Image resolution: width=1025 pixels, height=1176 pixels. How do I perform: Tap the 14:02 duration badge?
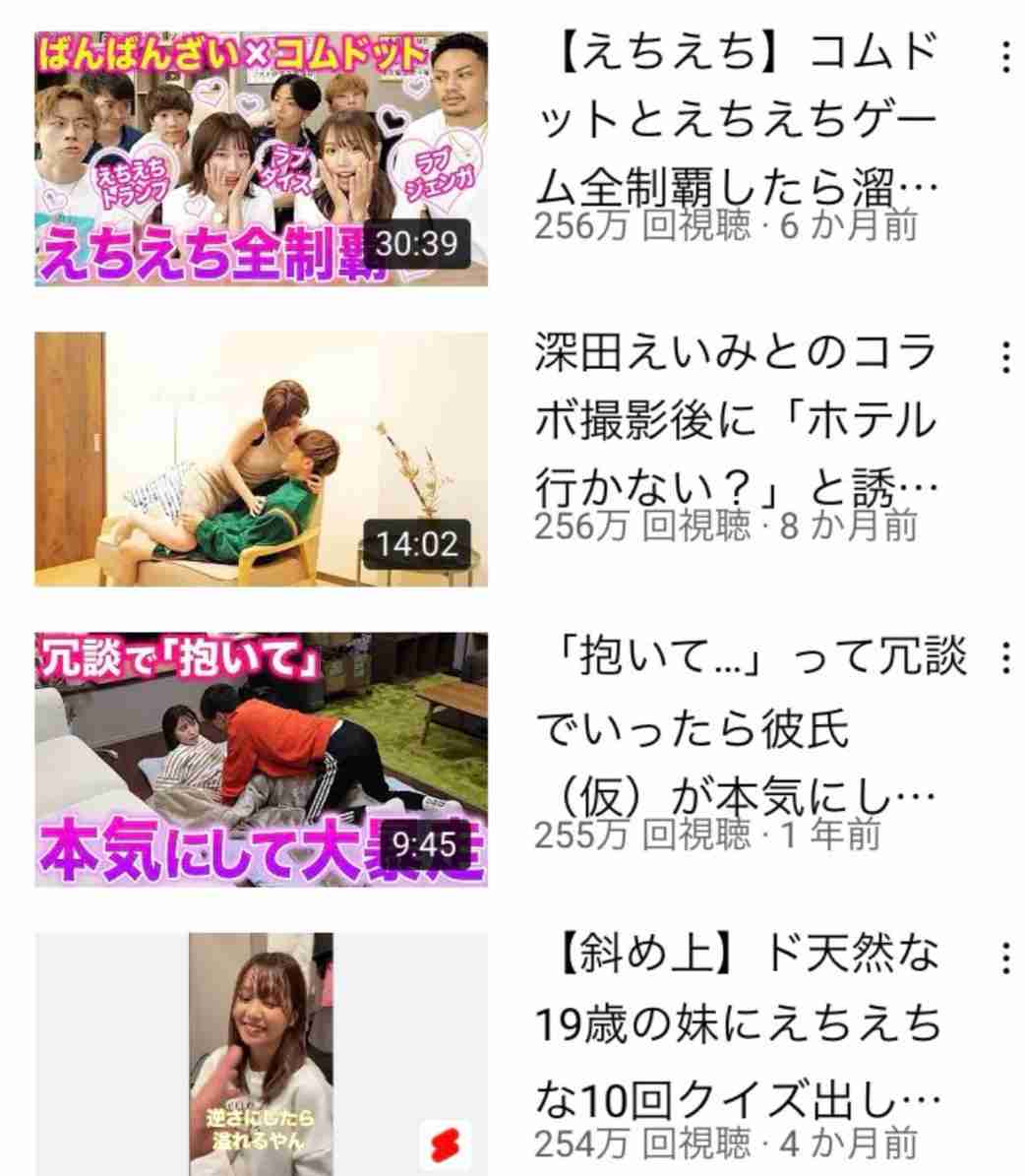tap(419, 539)
